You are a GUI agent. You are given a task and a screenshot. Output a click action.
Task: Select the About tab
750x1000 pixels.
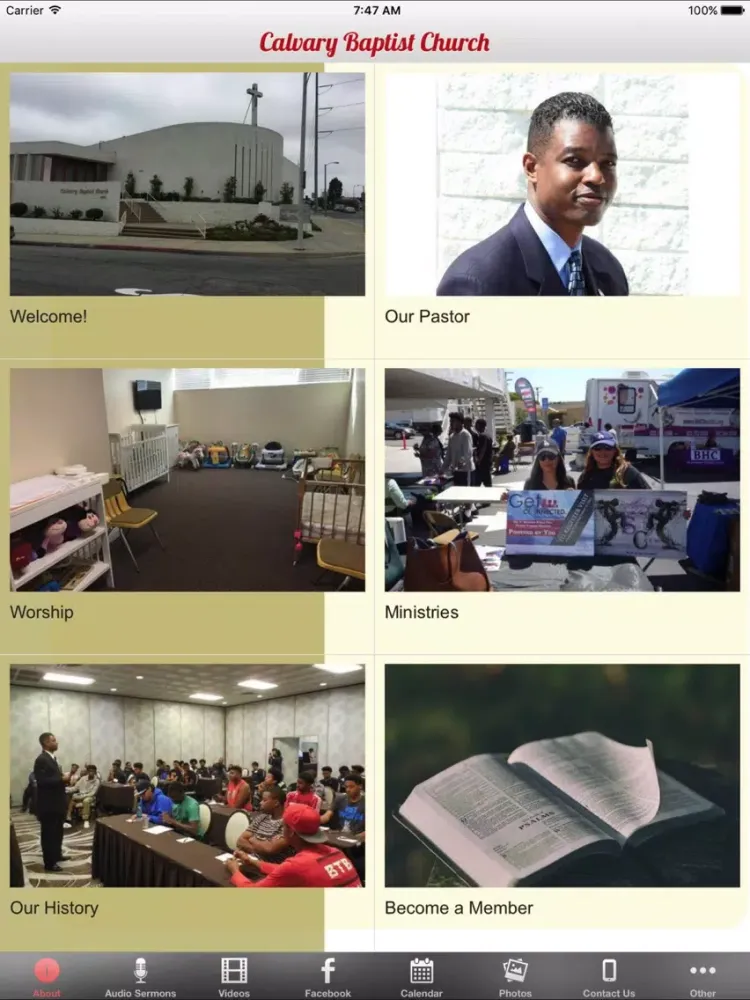(47, 976)
